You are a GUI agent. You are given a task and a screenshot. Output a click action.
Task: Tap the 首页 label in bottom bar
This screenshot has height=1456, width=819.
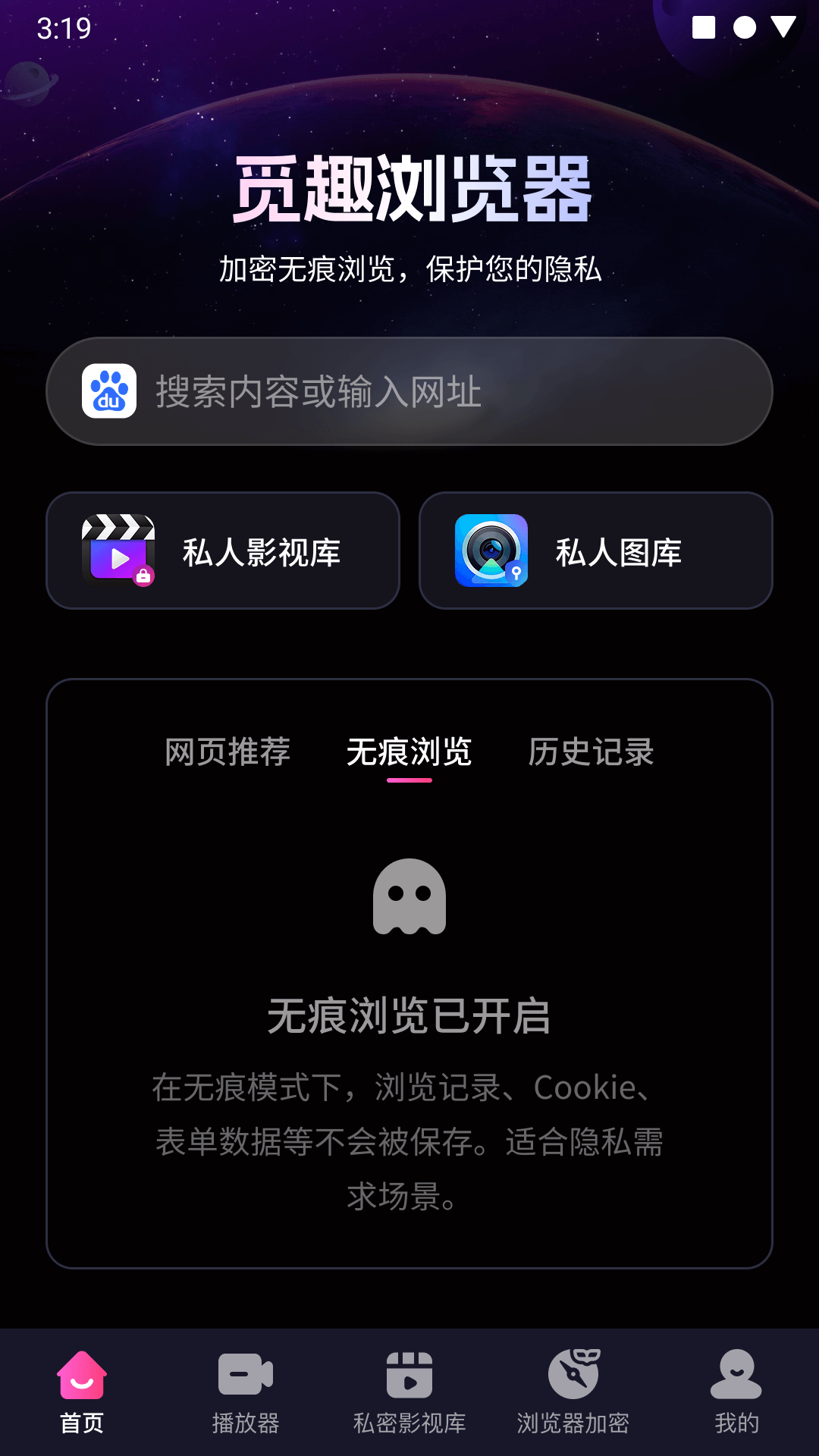81,1423
